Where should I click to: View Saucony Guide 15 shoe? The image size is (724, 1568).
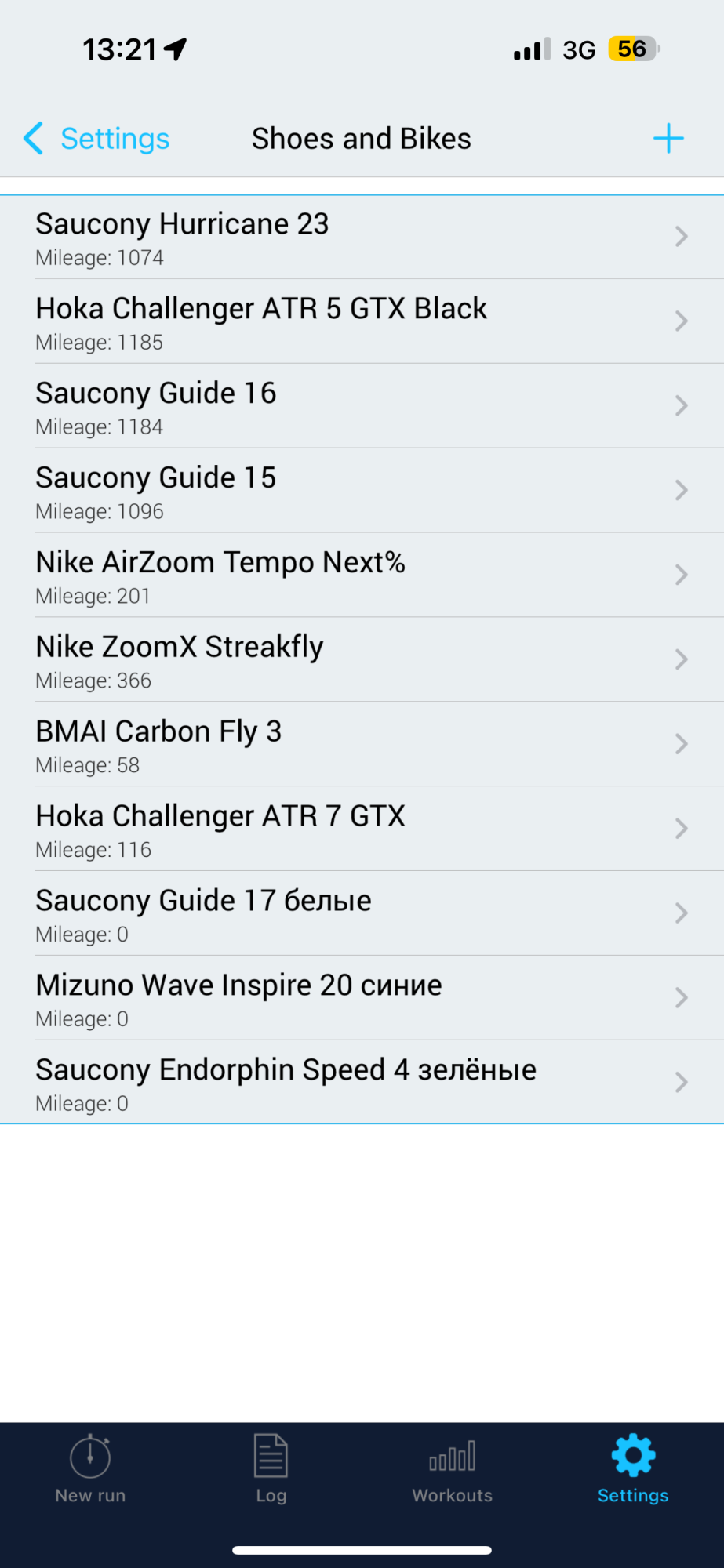(362, 492)
